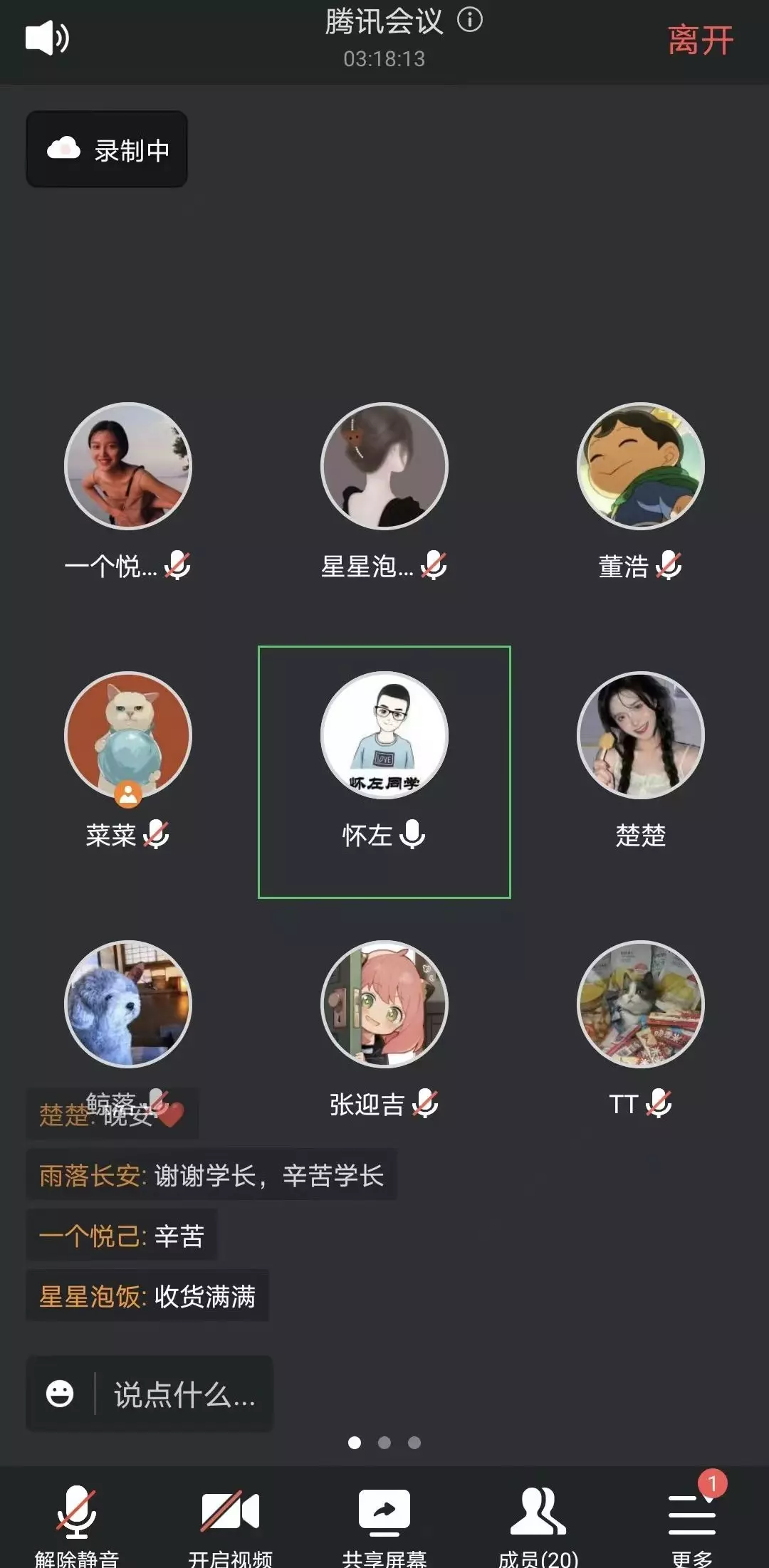This screenshot has width=769, height=1568.
Task: Open meeting info next to 腾讯会议
Action: (x=470, y=20)
